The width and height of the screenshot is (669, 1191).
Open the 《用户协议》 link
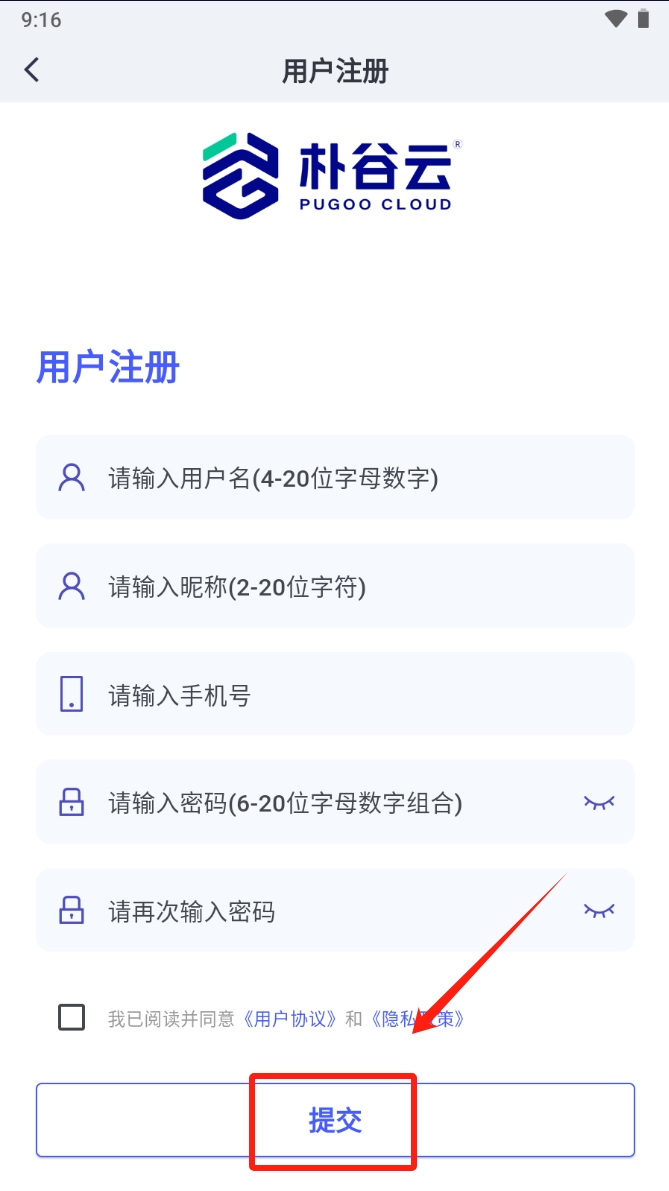click(x=289, y=1019)
